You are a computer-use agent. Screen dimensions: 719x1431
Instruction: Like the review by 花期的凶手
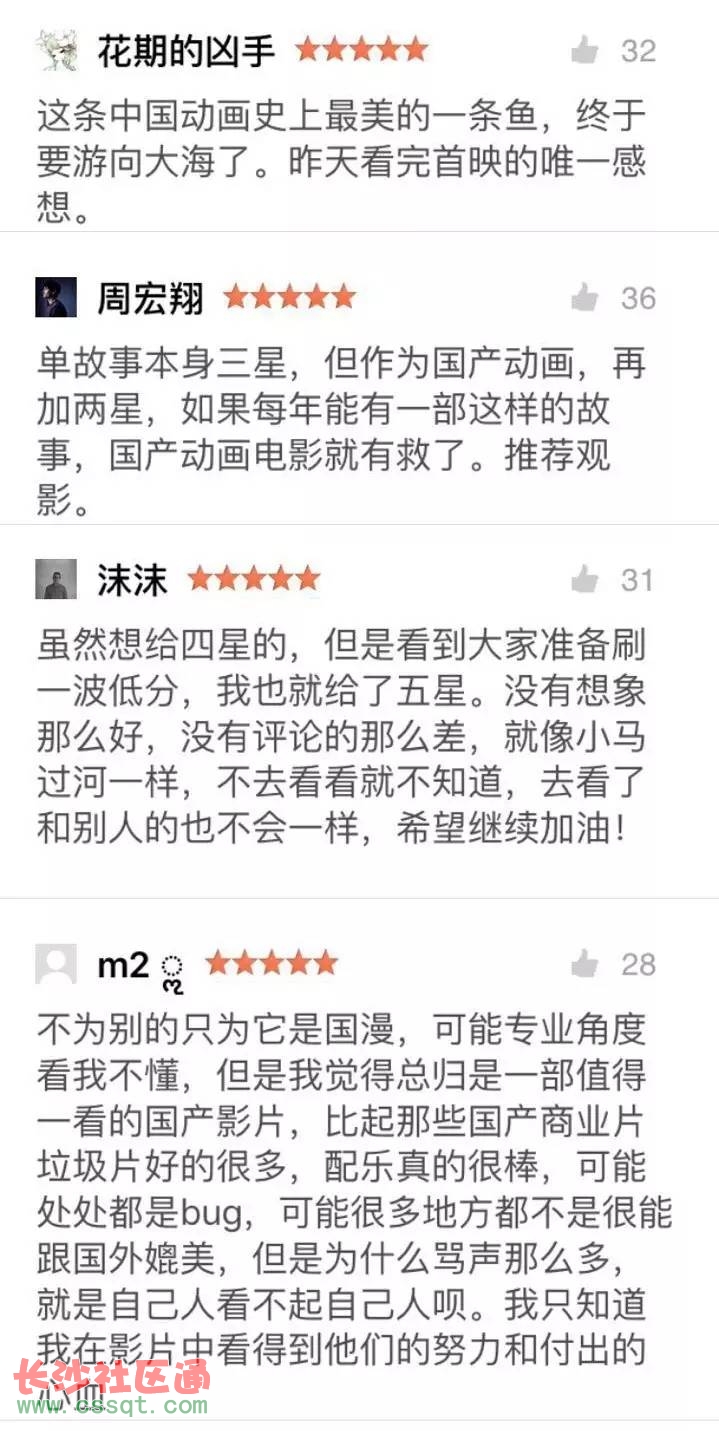click(584, 50)
